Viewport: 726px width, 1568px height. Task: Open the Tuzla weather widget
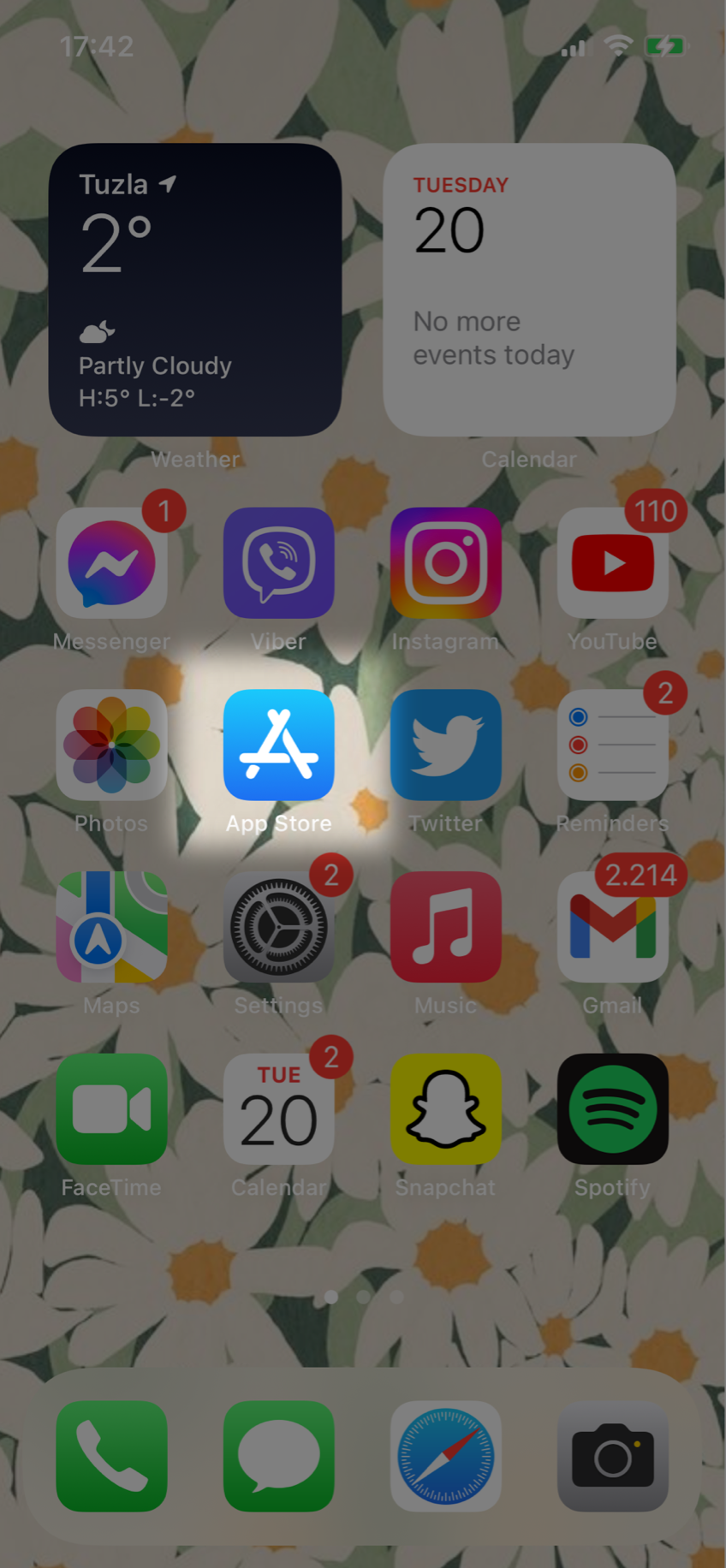pos(195,289)
